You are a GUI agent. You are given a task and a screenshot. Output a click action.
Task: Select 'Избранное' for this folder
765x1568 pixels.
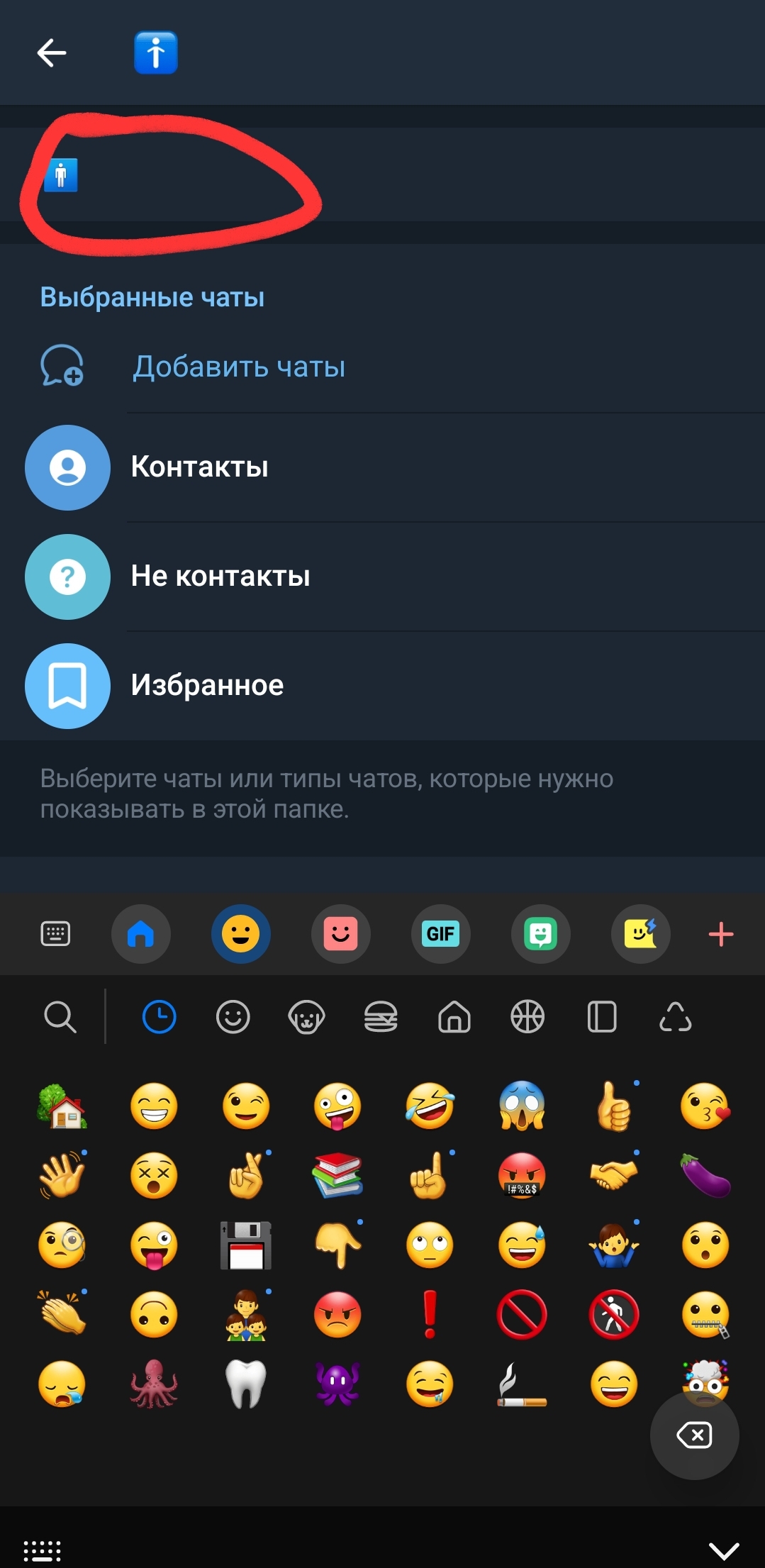click(x=207, y=686)
